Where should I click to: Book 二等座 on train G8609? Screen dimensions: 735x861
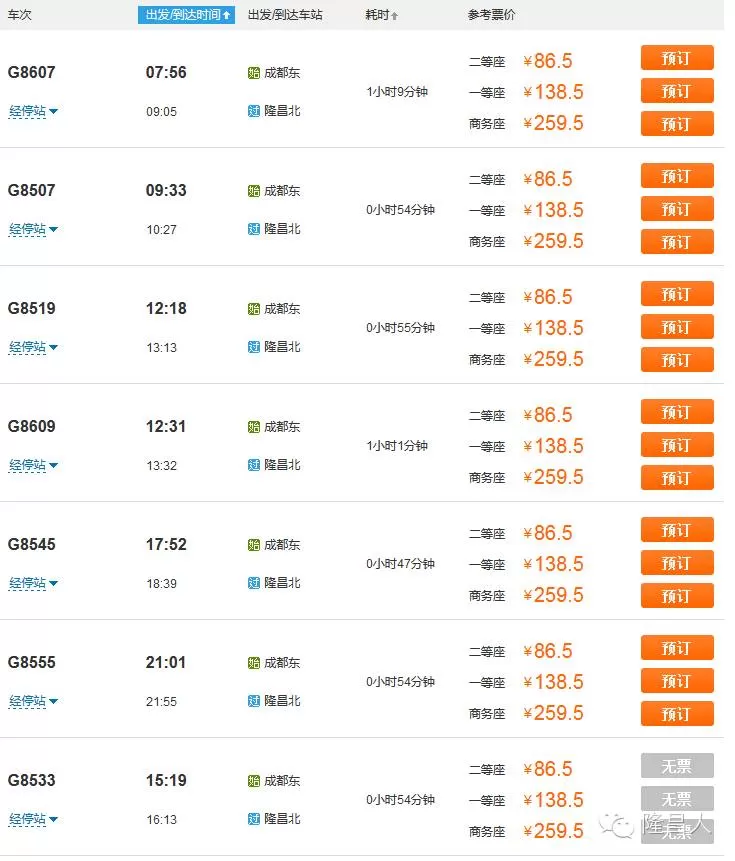tap(677, 412)
